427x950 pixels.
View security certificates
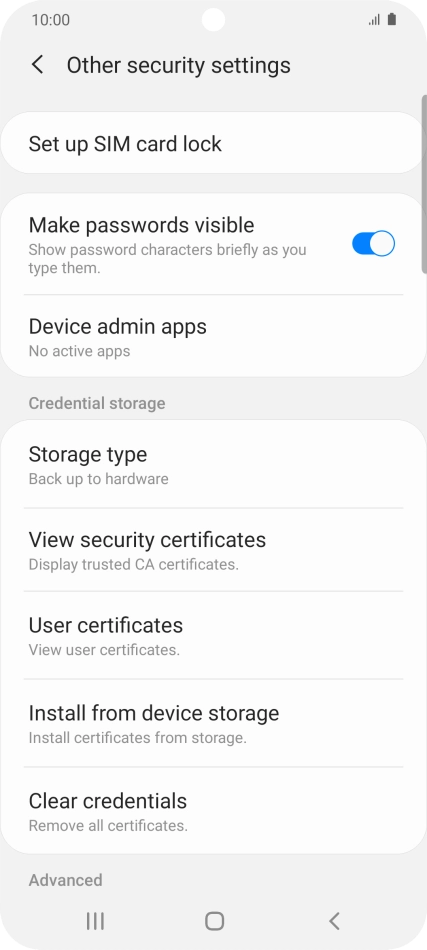tap(213, 550)
